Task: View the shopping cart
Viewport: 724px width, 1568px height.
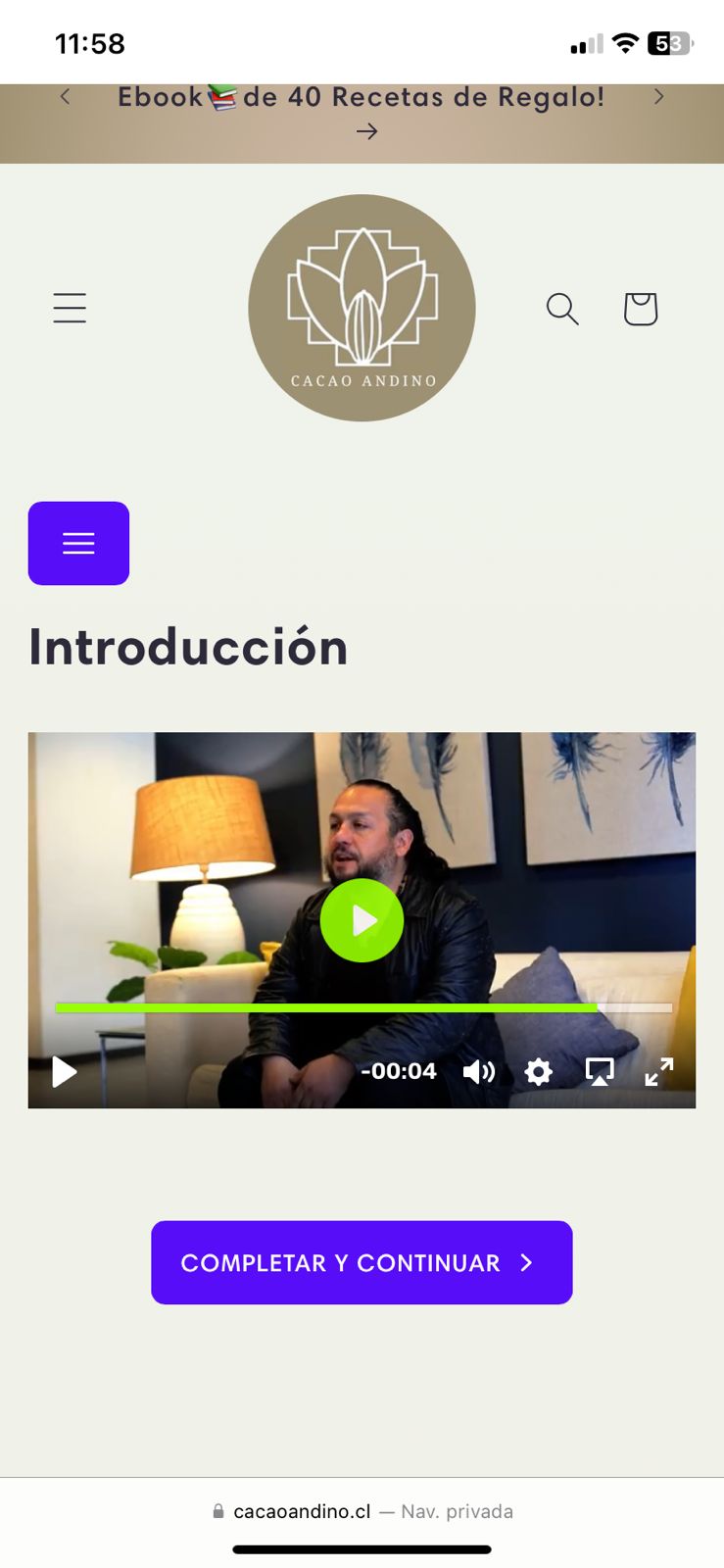Action: (x=641, y=309)
